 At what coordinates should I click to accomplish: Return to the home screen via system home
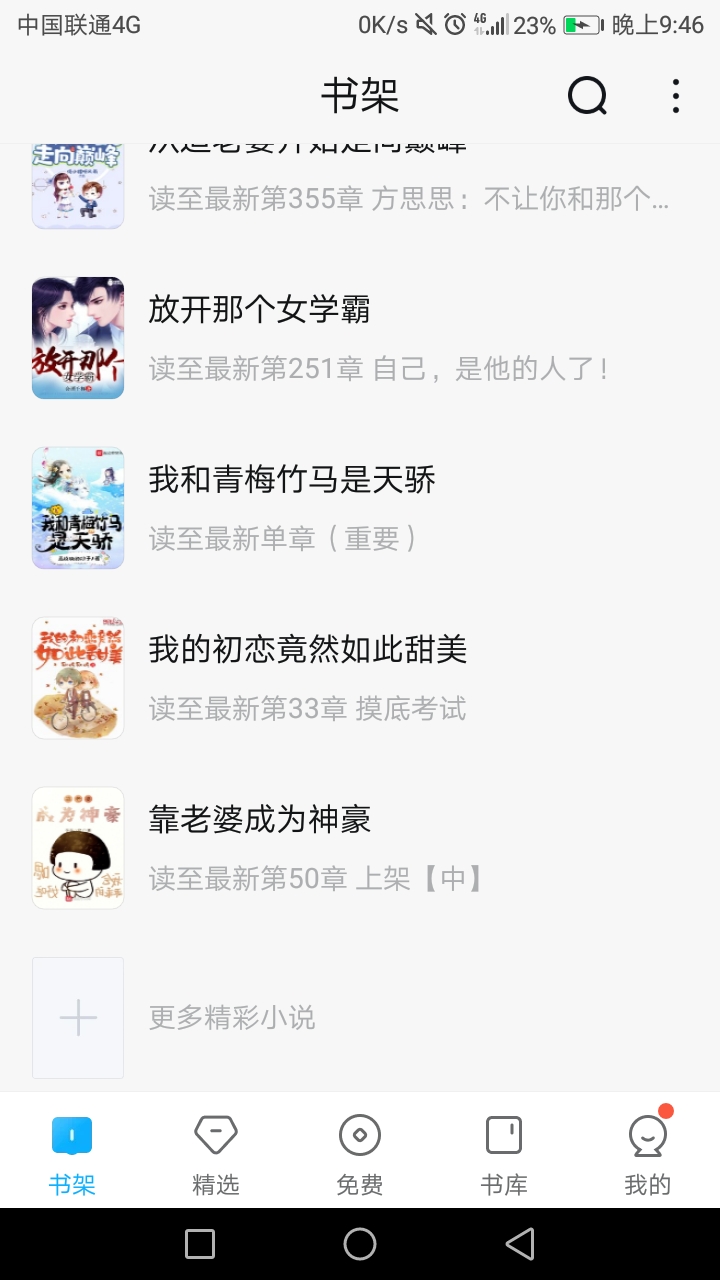(x=360, y=1244)
